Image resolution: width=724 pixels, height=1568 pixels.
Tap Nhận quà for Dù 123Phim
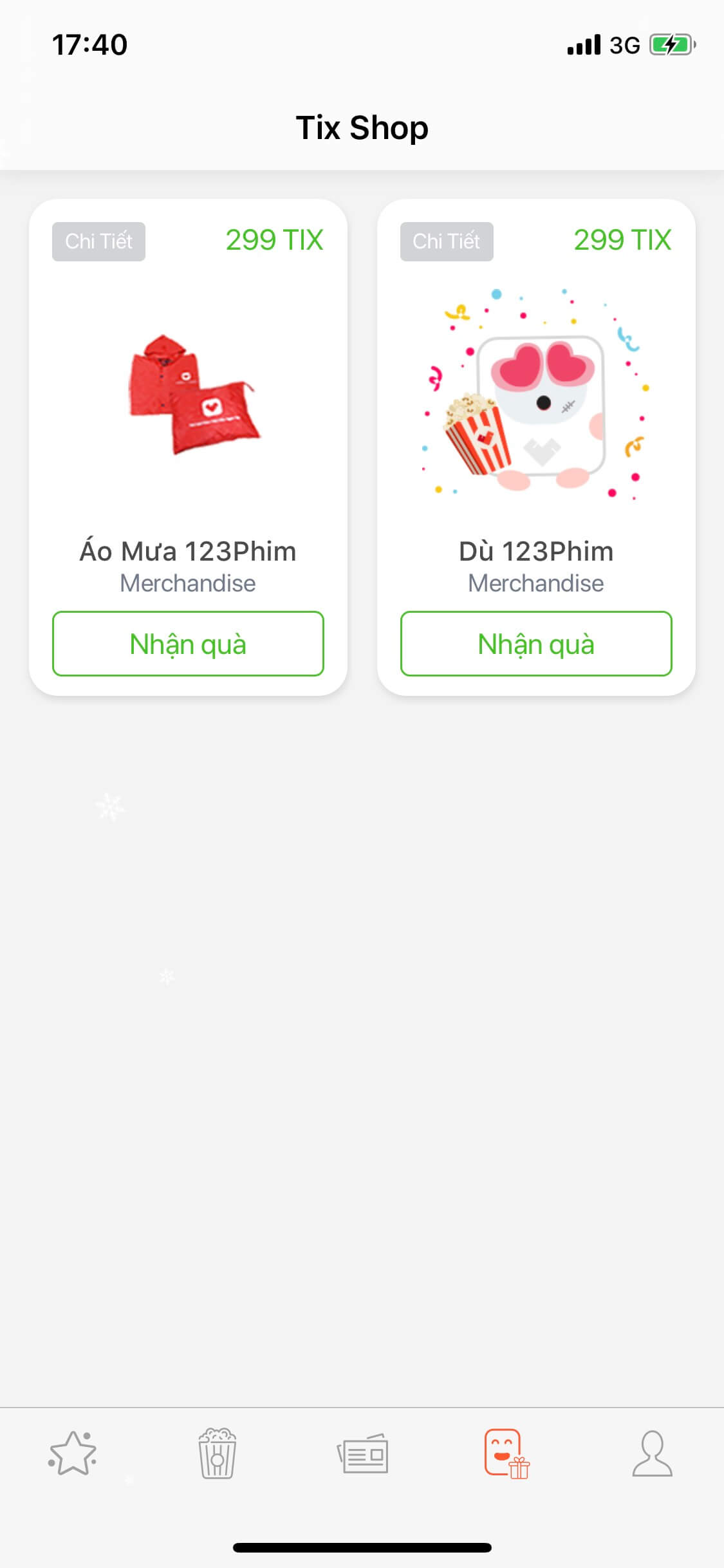[536, 644]
